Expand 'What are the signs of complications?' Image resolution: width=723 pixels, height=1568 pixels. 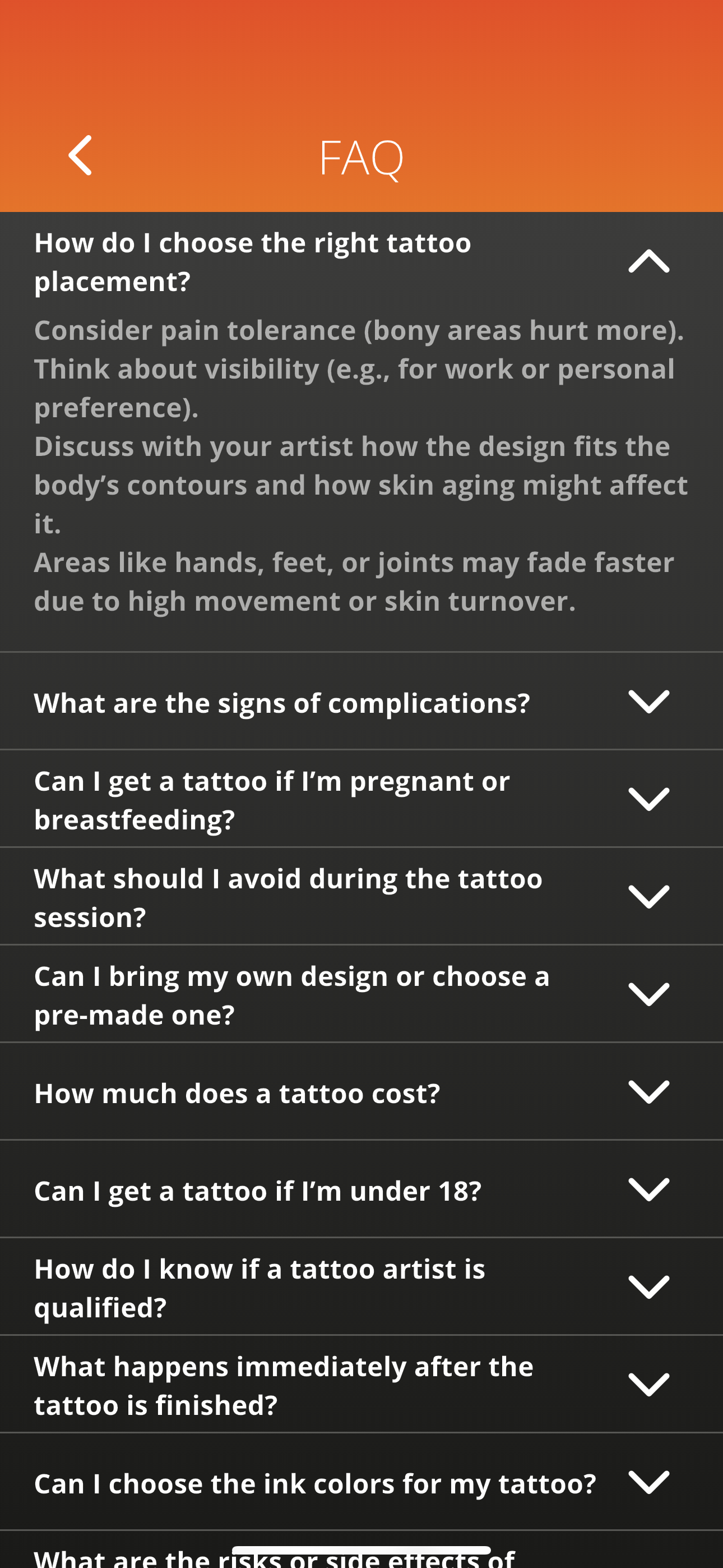point(648,702)
